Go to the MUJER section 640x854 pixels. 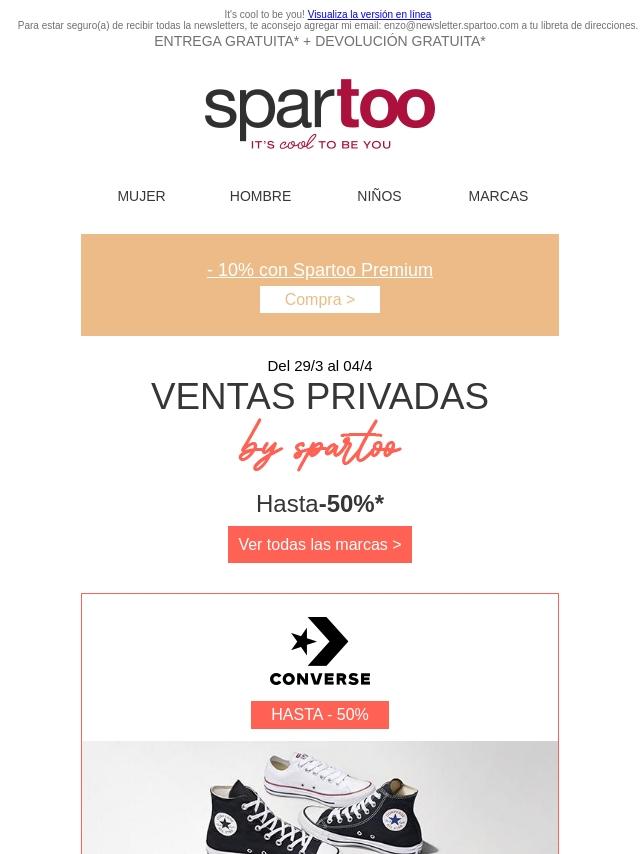(141, 196)
